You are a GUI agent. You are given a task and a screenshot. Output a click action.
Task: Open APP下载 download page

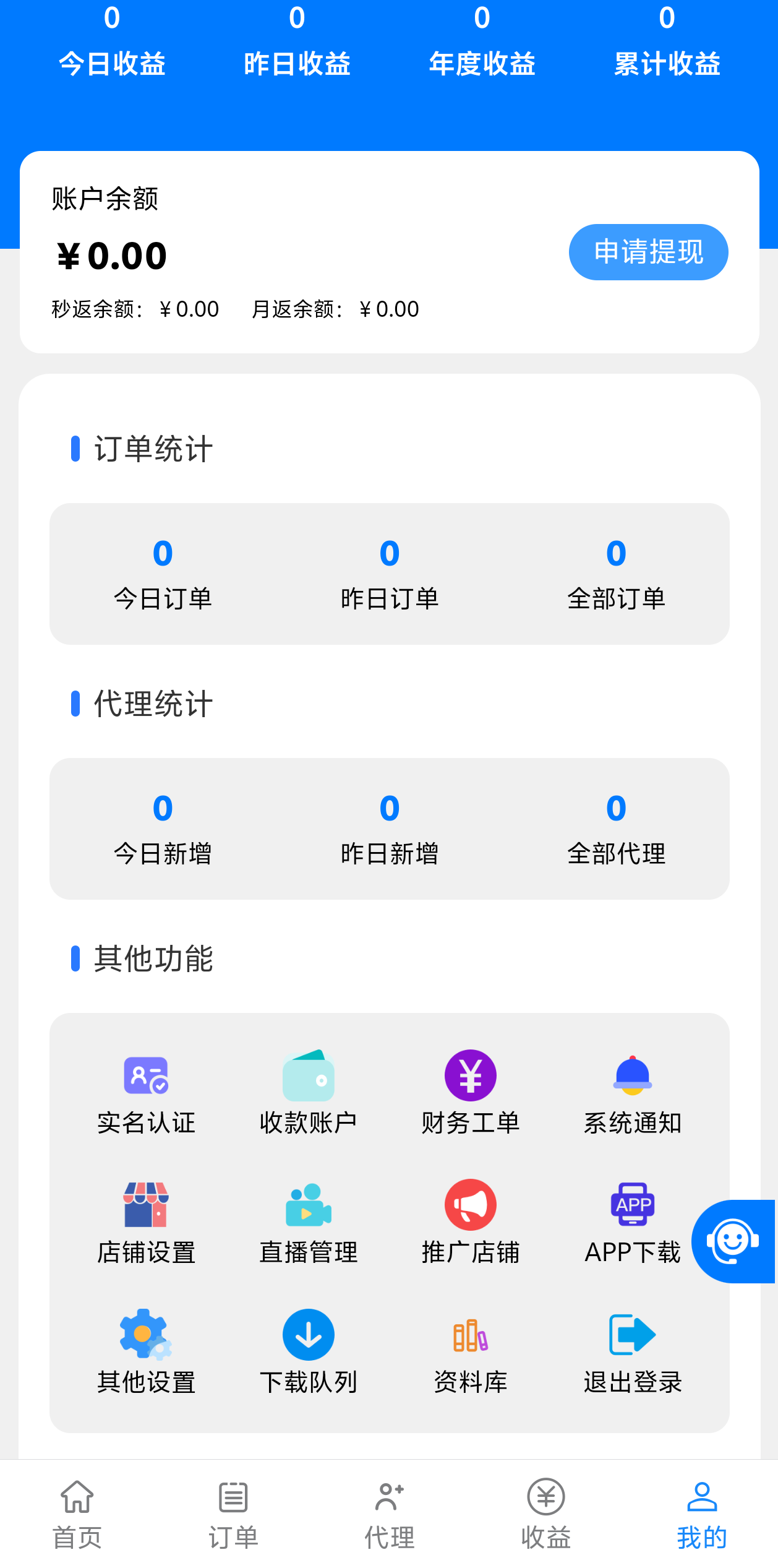633,1223
